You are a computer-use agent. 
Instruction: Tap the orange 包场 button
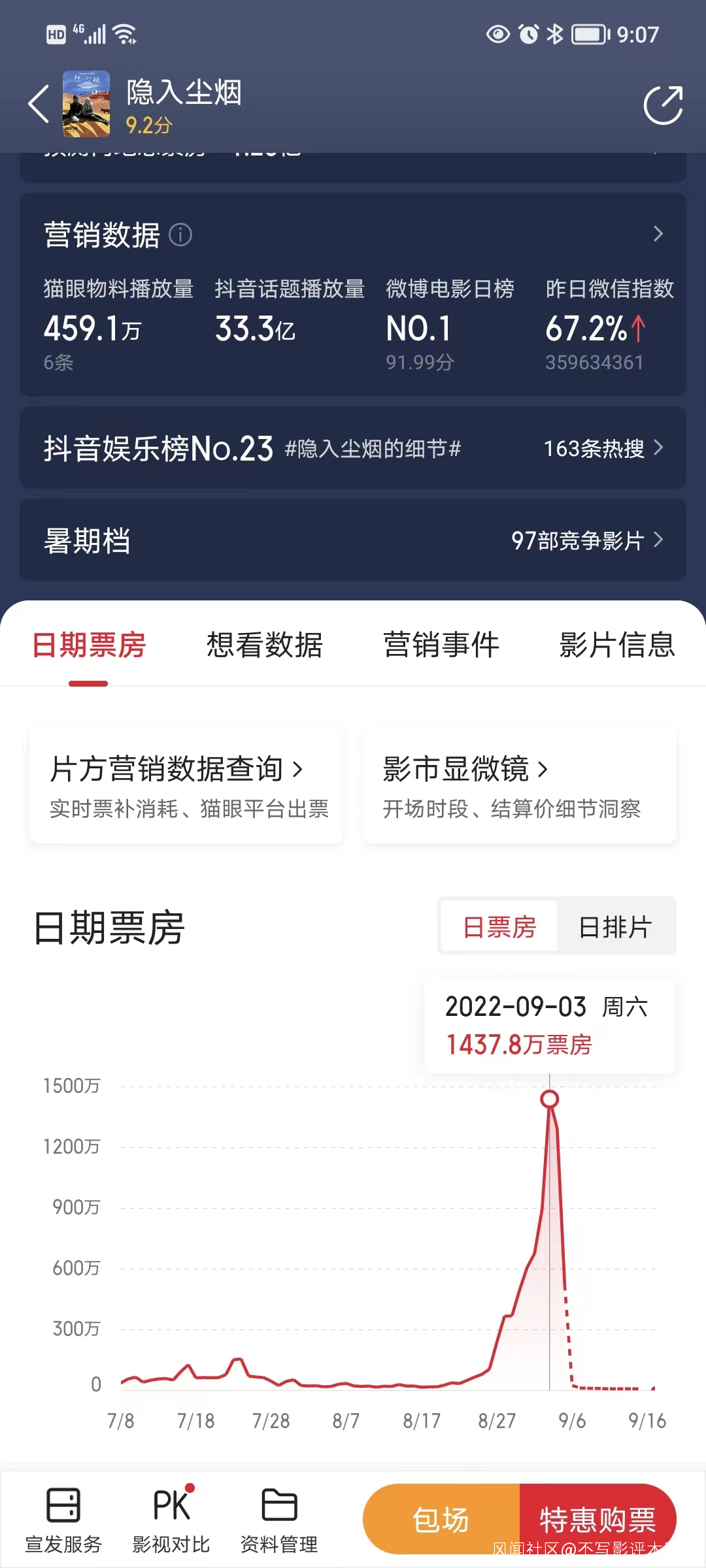click(x=441, y=1520)
